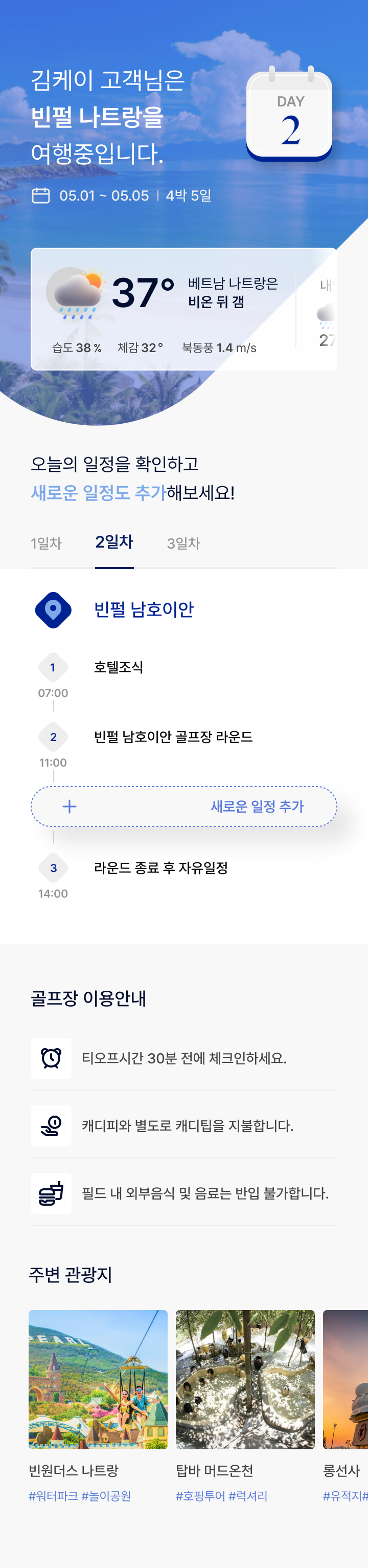Image resolution: width=368 pixels, height=1568 pixels.
Task: Add a new schedule via 새로운 일정 추가
Action: pos(183,807)
